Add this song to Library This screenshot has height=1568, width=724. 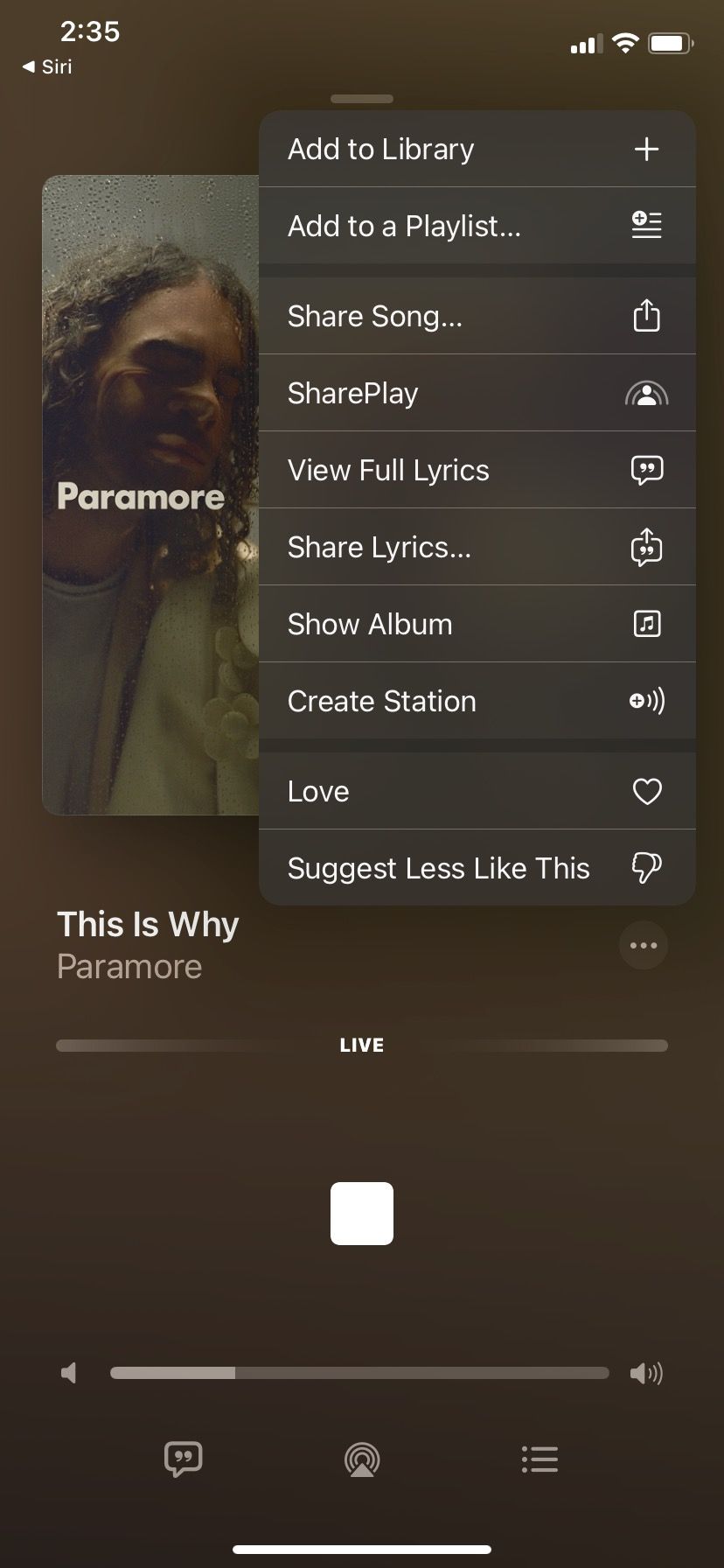click(x=477, y=149)
